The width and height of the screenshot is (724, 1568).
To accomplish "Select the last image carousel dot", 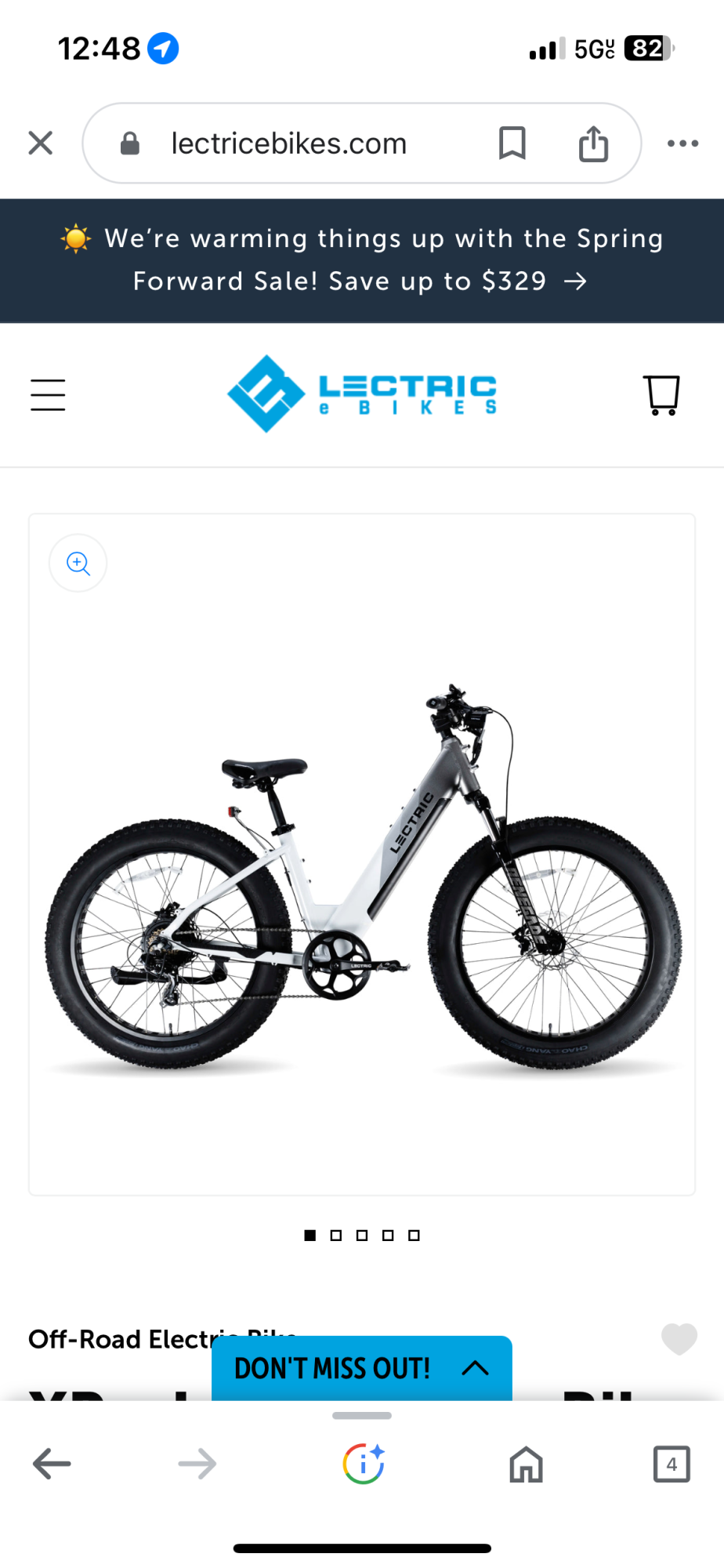I will [414, 1234].
